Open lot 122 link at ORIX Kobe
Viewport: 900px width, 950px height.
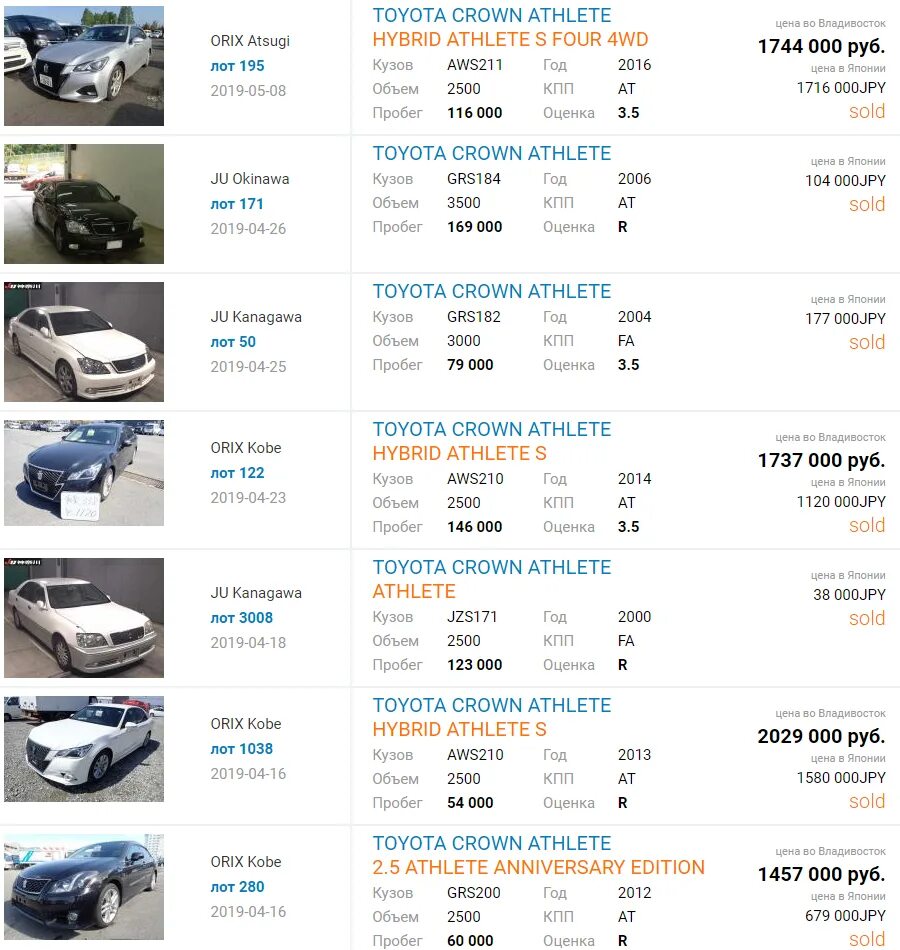237,473
